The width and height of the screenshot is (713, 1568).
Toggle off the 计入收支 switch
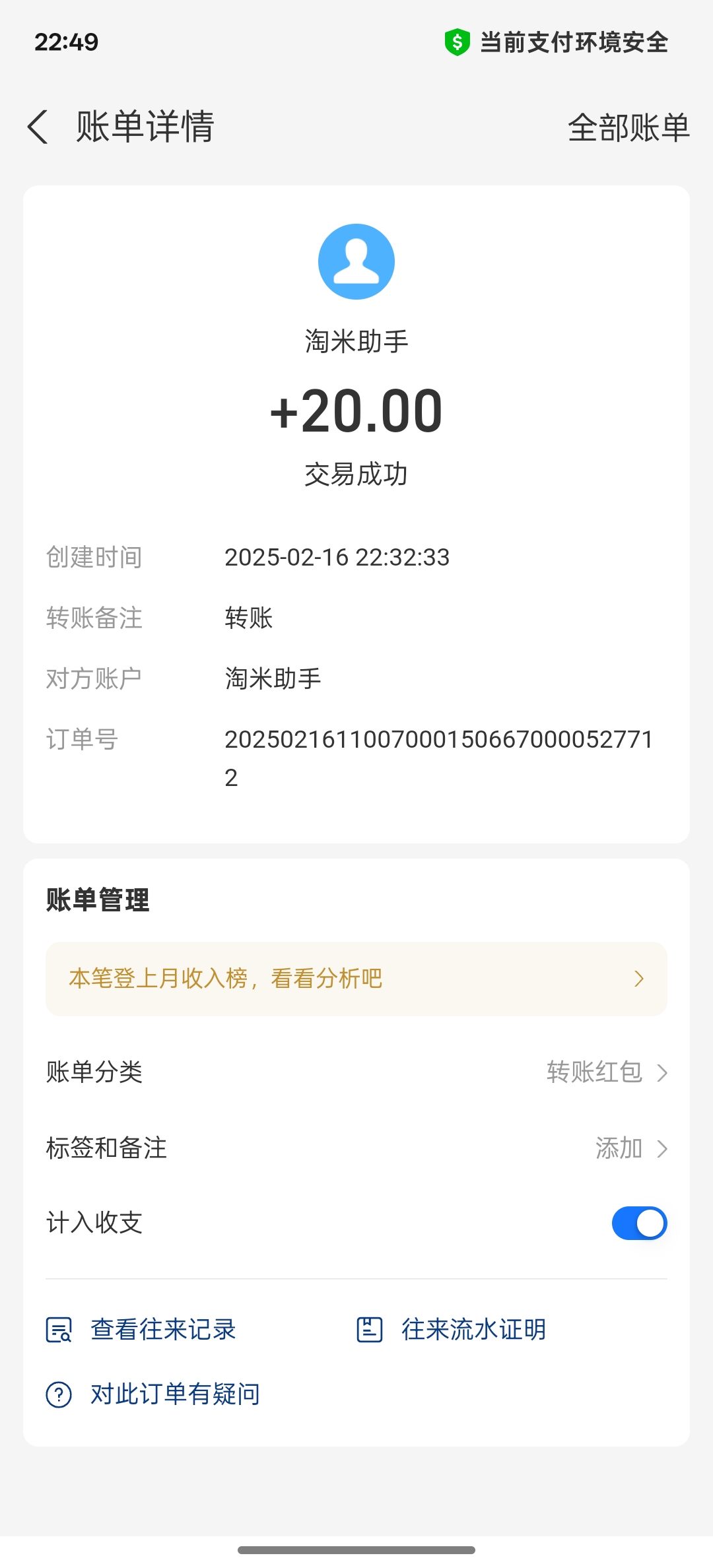[x=639, y=1224]
